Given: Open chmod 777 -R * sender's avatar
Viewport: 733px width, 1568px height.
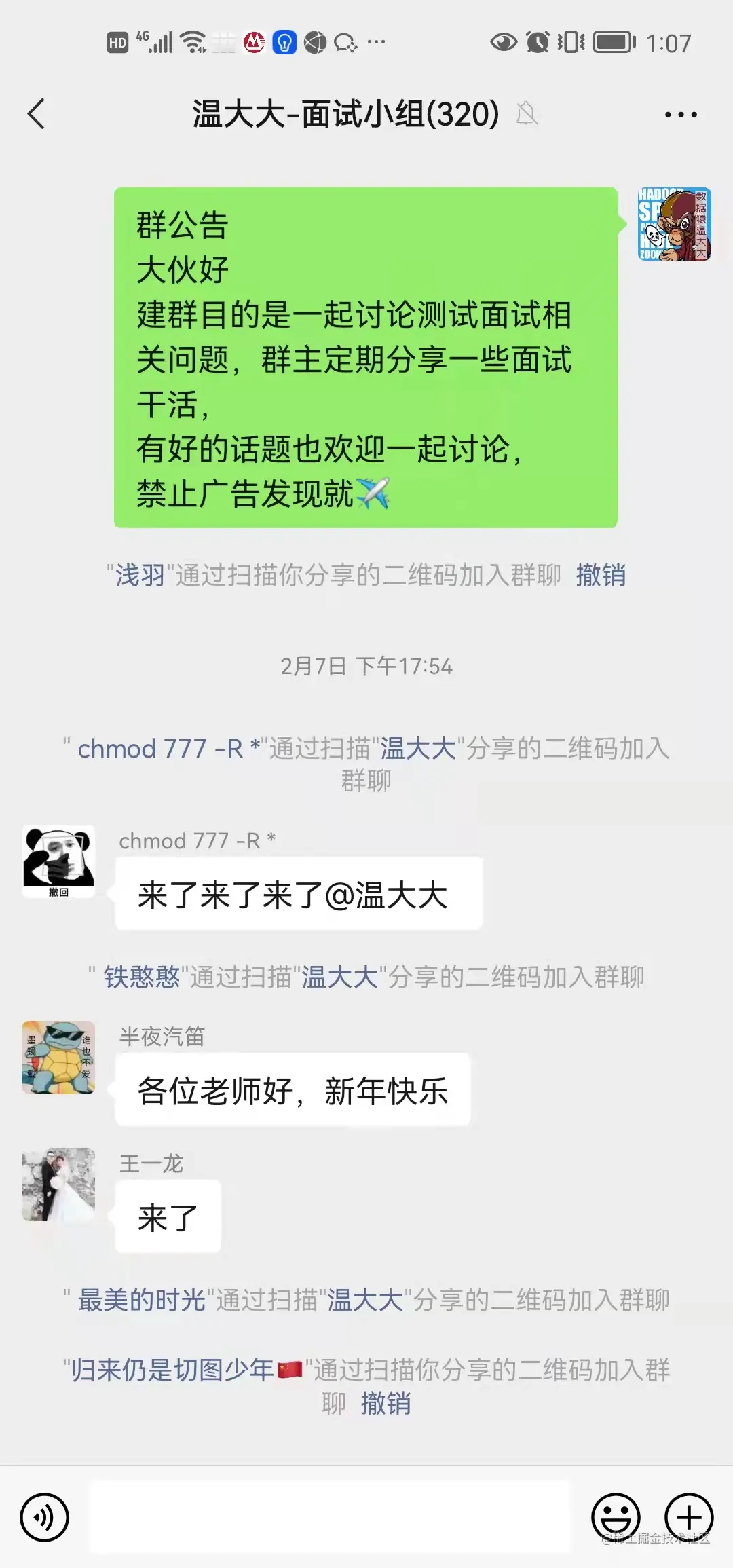Looking at the screenshot, I should coord(58,861).
